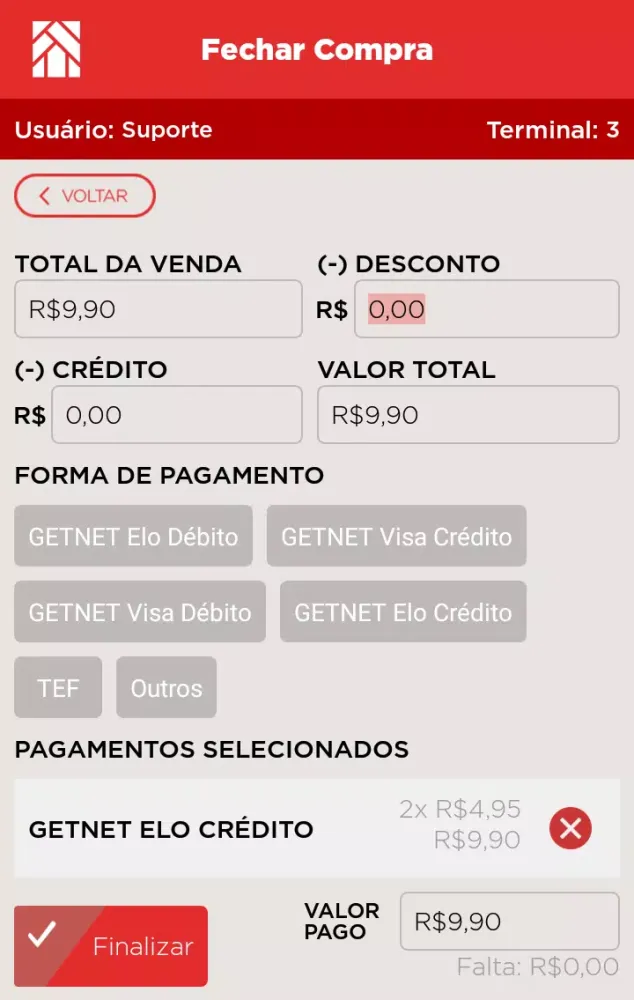The image size is (634, 1000).
Task: Edit the Valor Pago field
Action: tap(509, 921)
